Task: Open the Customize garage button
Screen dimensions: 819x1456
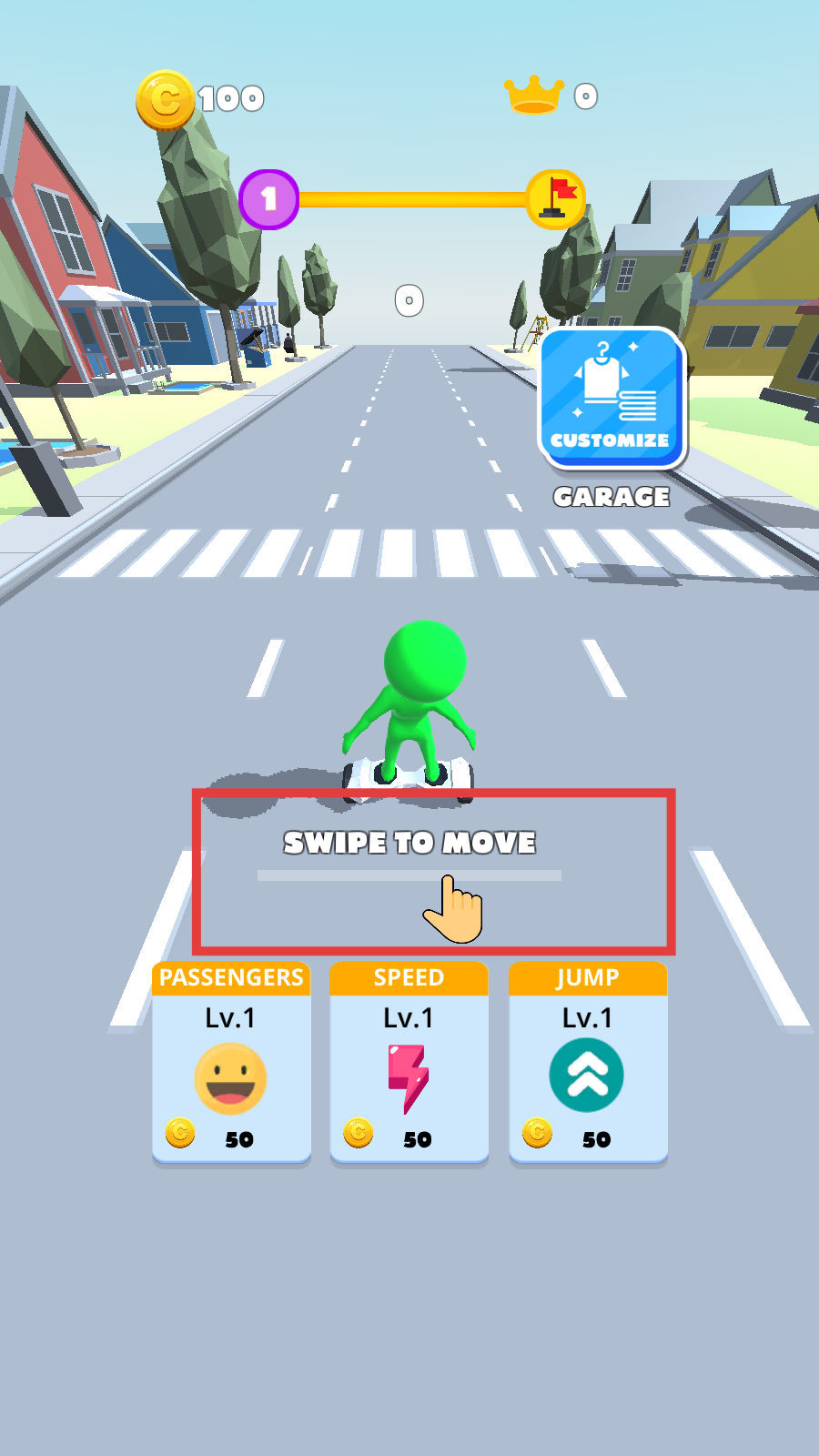Action: click(x=611, y=398)
